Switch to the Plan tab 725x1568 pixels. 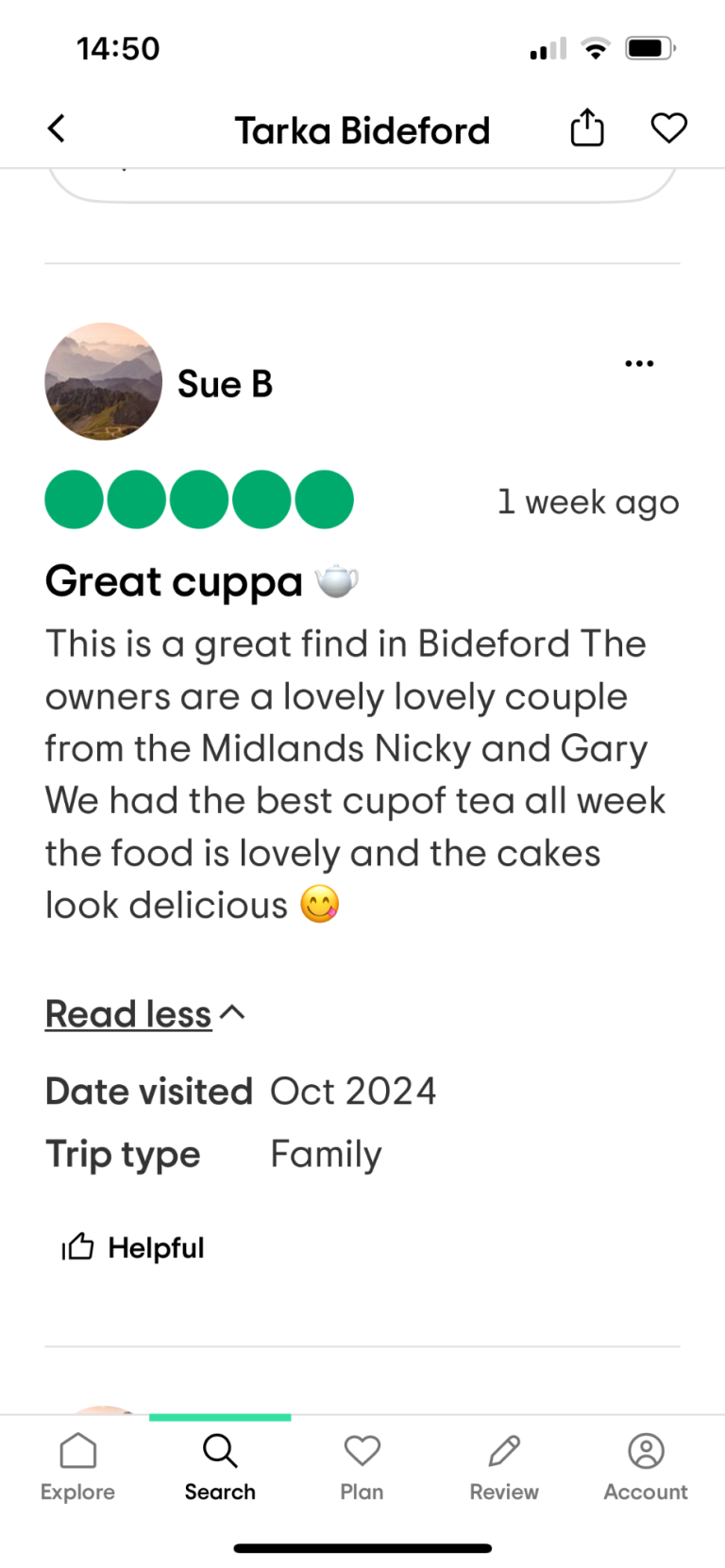pyautogui.click(x=362, y=1467)
